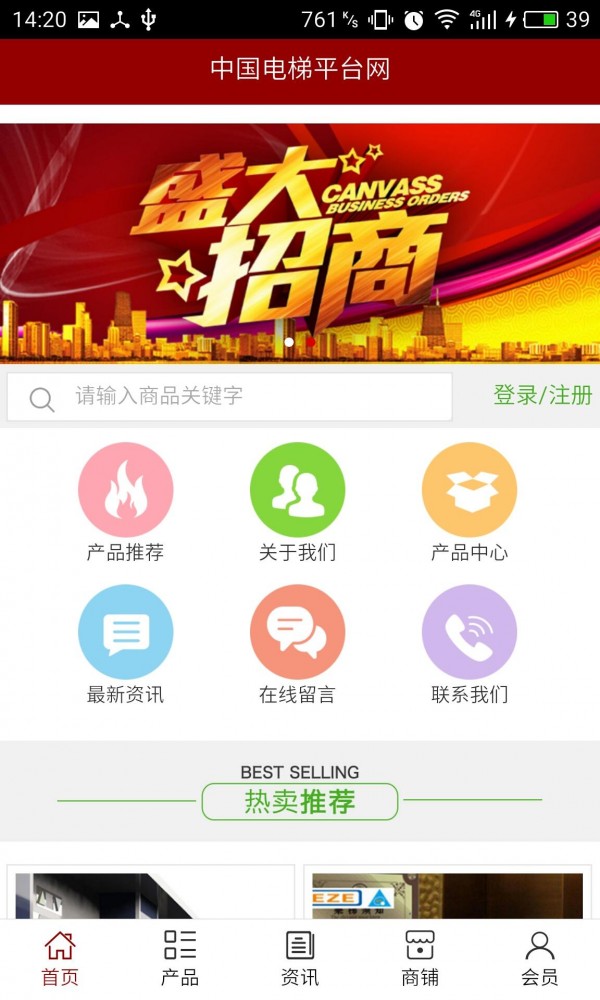Switch to the 资讯 tab
Screen dimensions: 600x1000
tap(300, 958)
